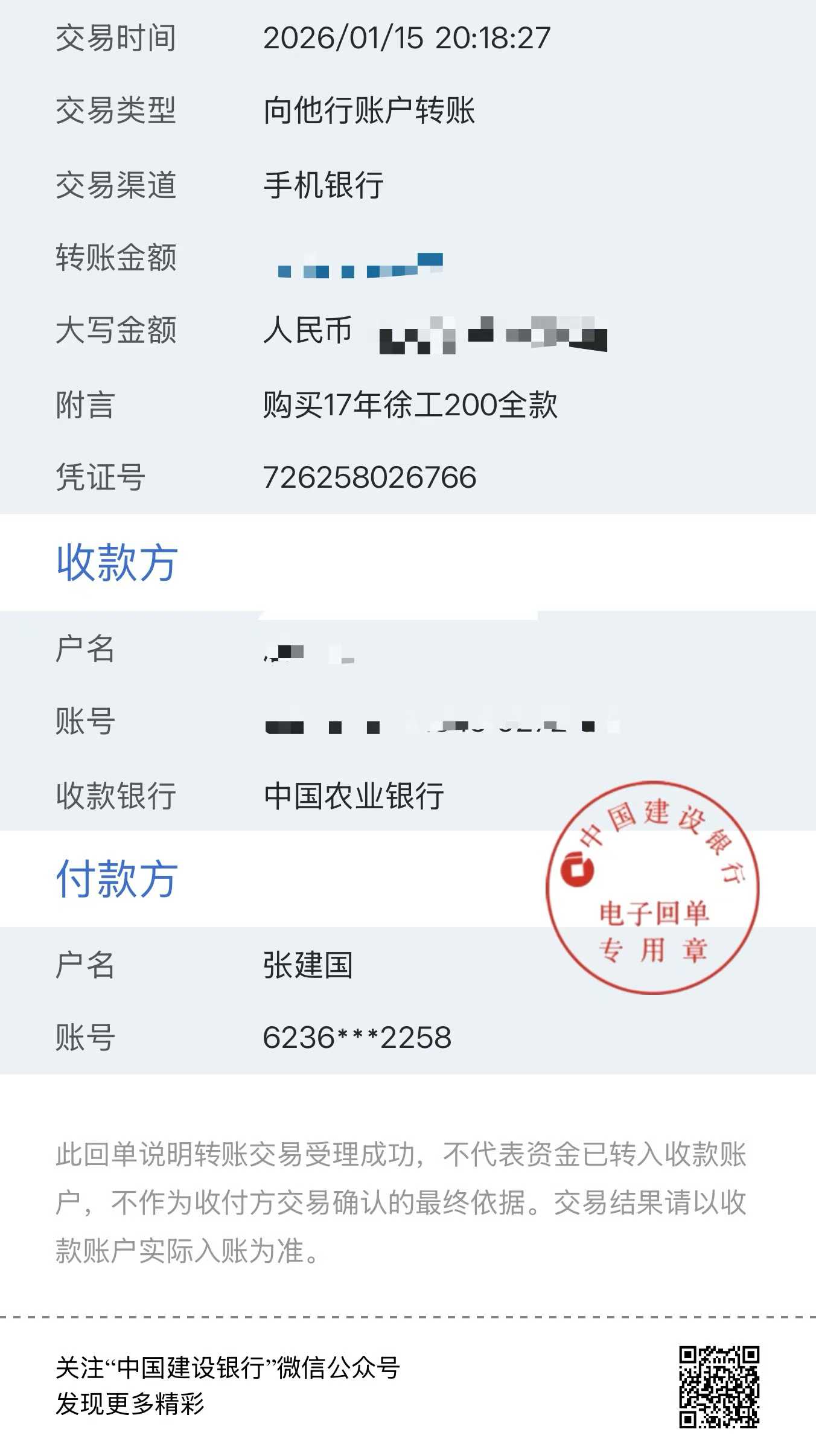Click the CCB logo inside the red stamp
The height and width of the screenshot is (1456, 816).
[x=577, y=868]
